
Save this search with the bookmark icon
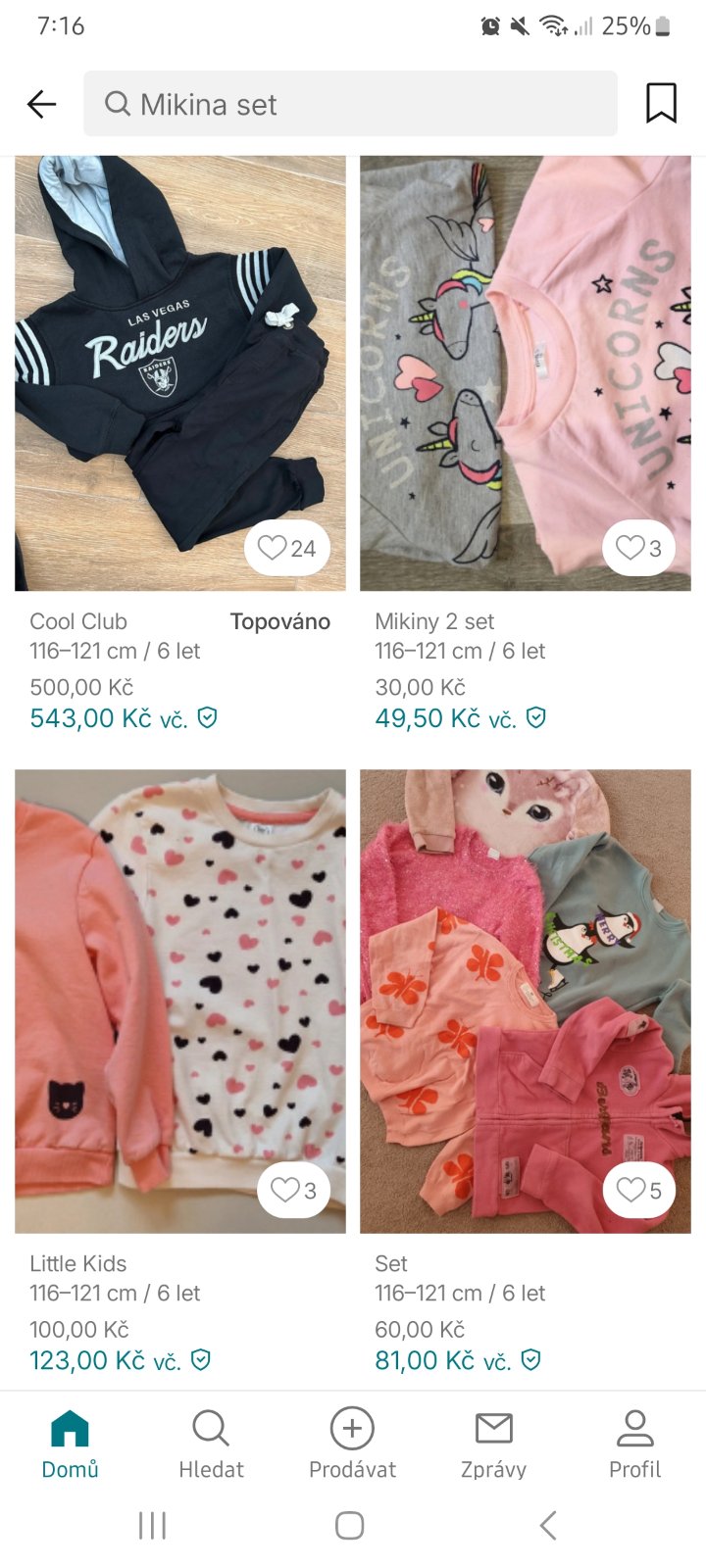[x=661, y=103]
